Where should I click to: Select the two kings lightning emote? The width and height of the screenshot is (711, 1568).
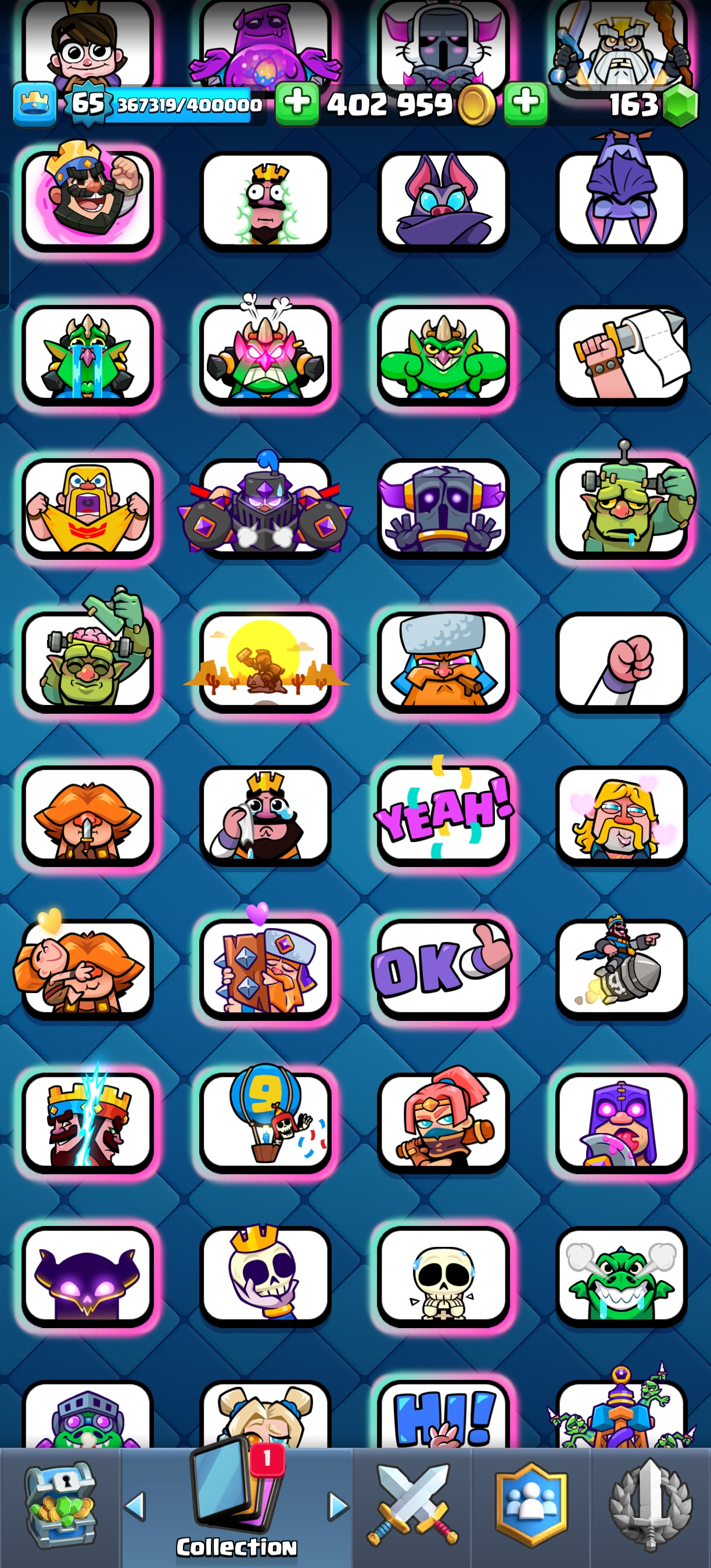[88, 1121]
